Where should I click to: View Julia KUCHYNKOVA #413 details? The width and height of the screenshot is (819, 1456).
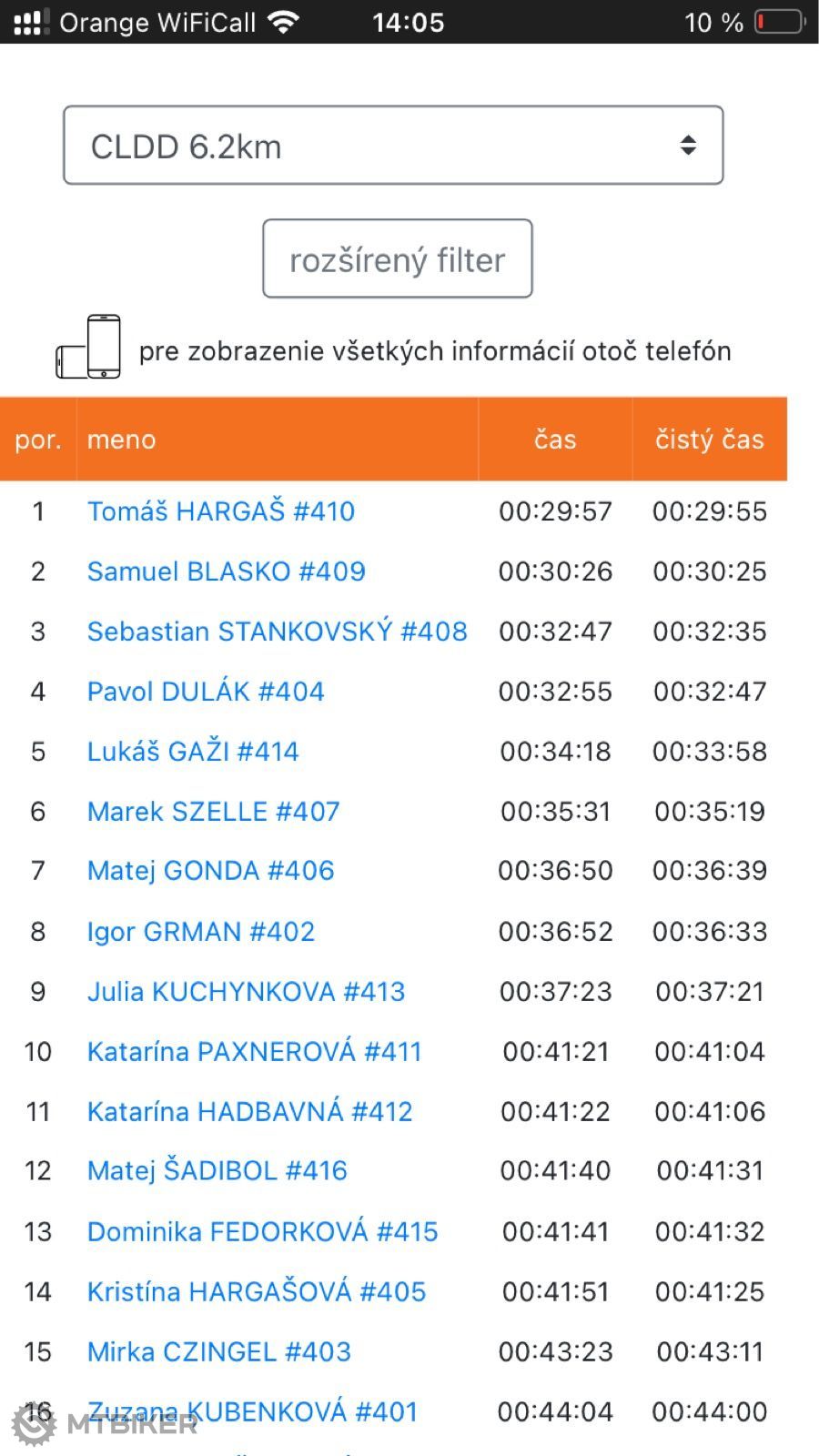pyautogui.click(x=247, y=992)
